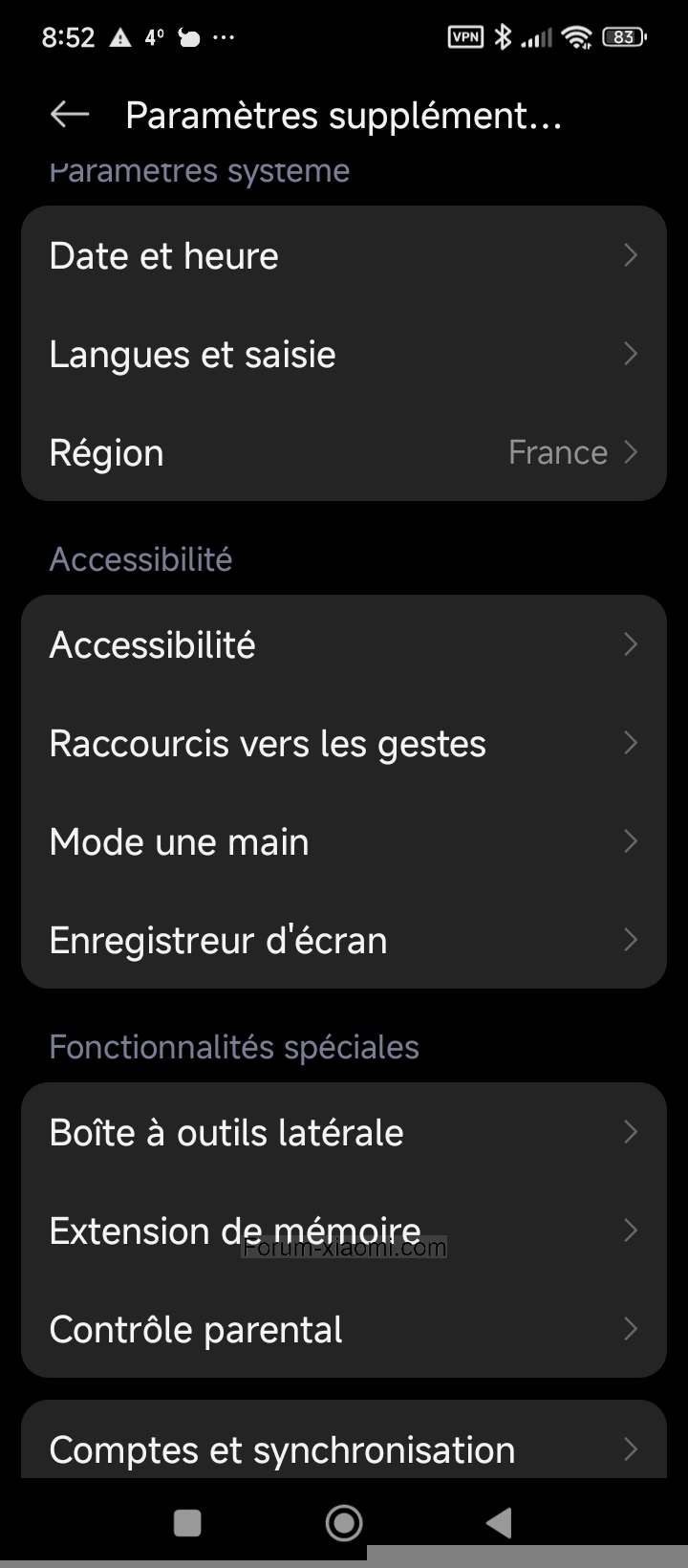Open the Accessibilité row
This screenshot has width=688, height=1568.
[344, 645]
